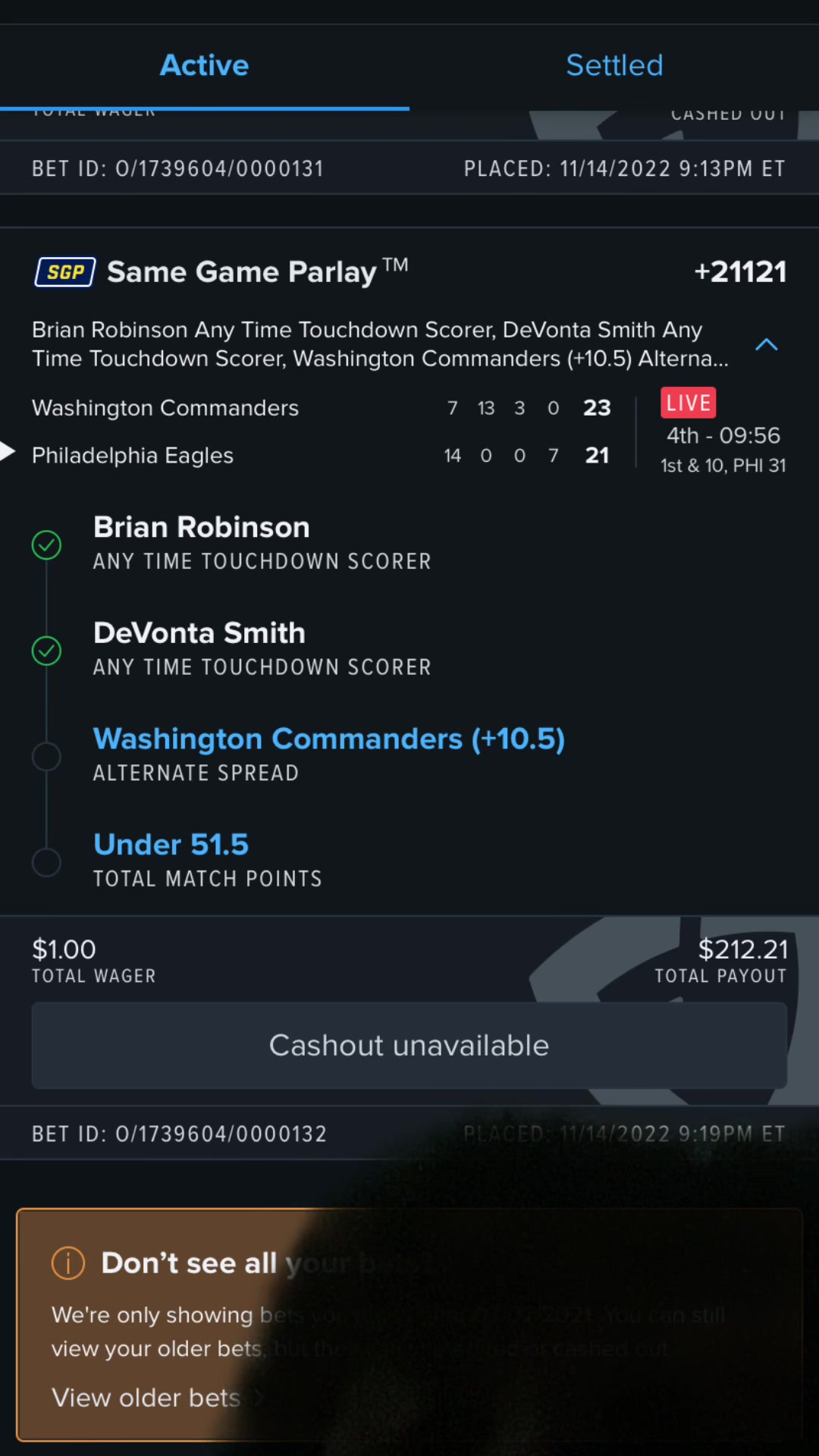Collapse the Same Game Parlay details chevron
Screen dimensions: 819x1456
767,345
